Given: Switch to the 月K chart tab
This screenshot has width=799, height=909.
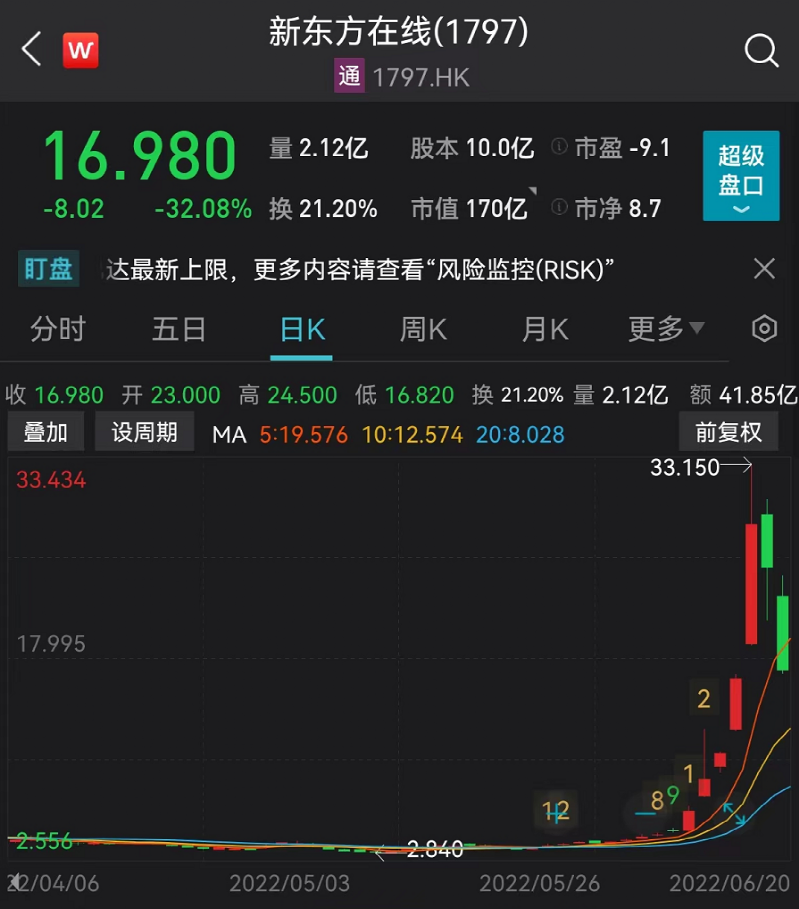Looking at the screenshot, I should point(545,329).
